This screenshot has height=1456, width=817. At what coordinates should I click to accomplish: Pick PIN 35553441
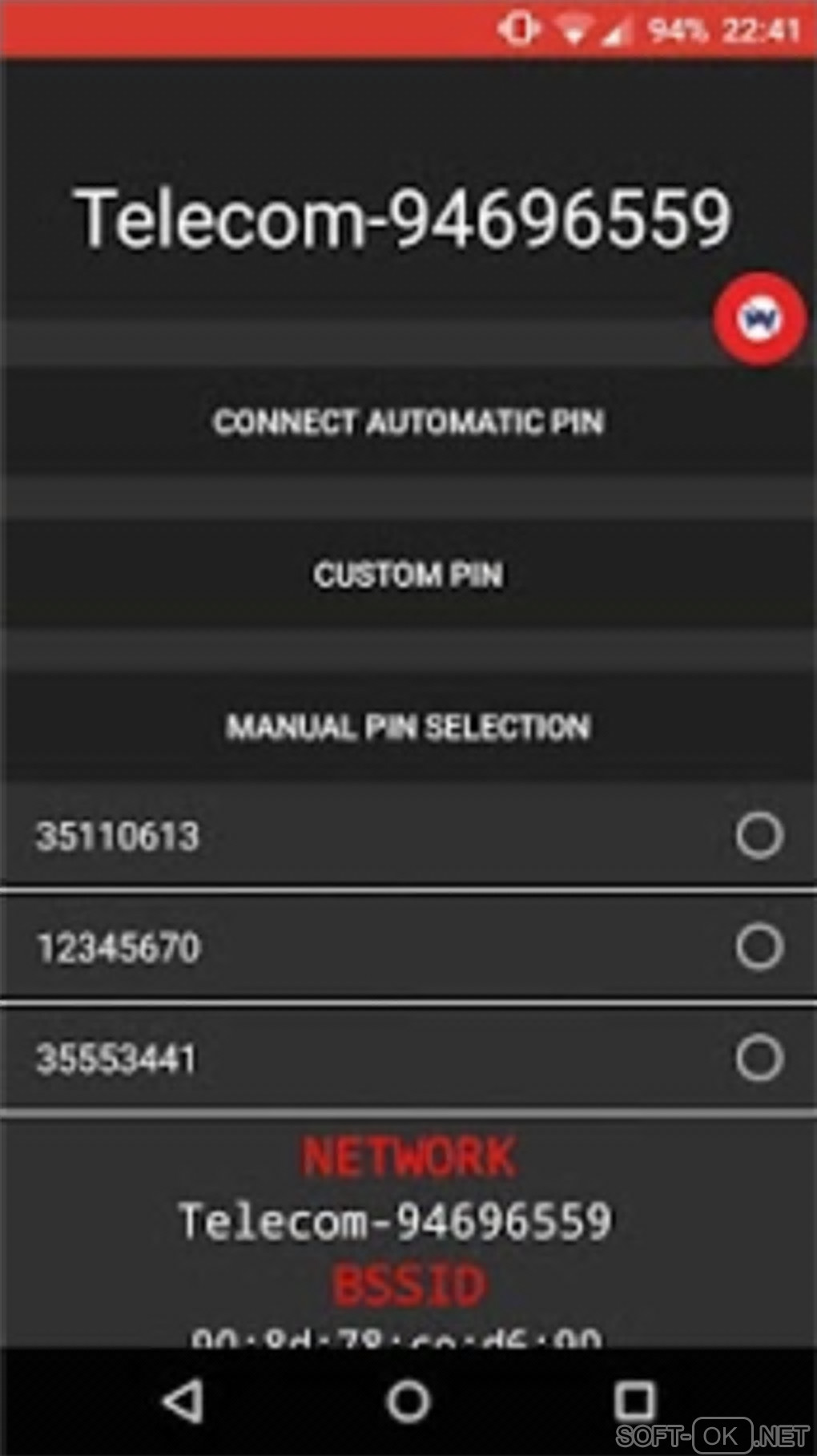point(759,1059)
